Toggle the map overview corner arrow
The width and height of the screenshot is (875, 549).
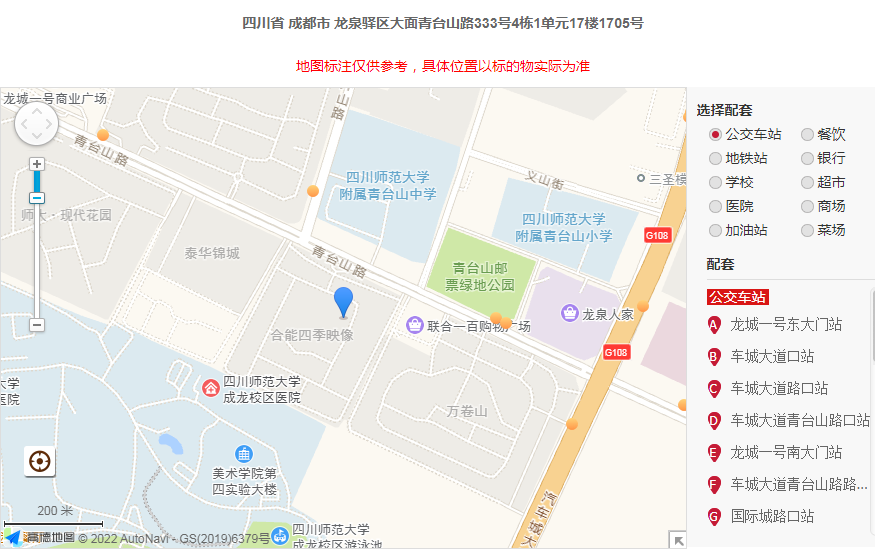(678, 540)
